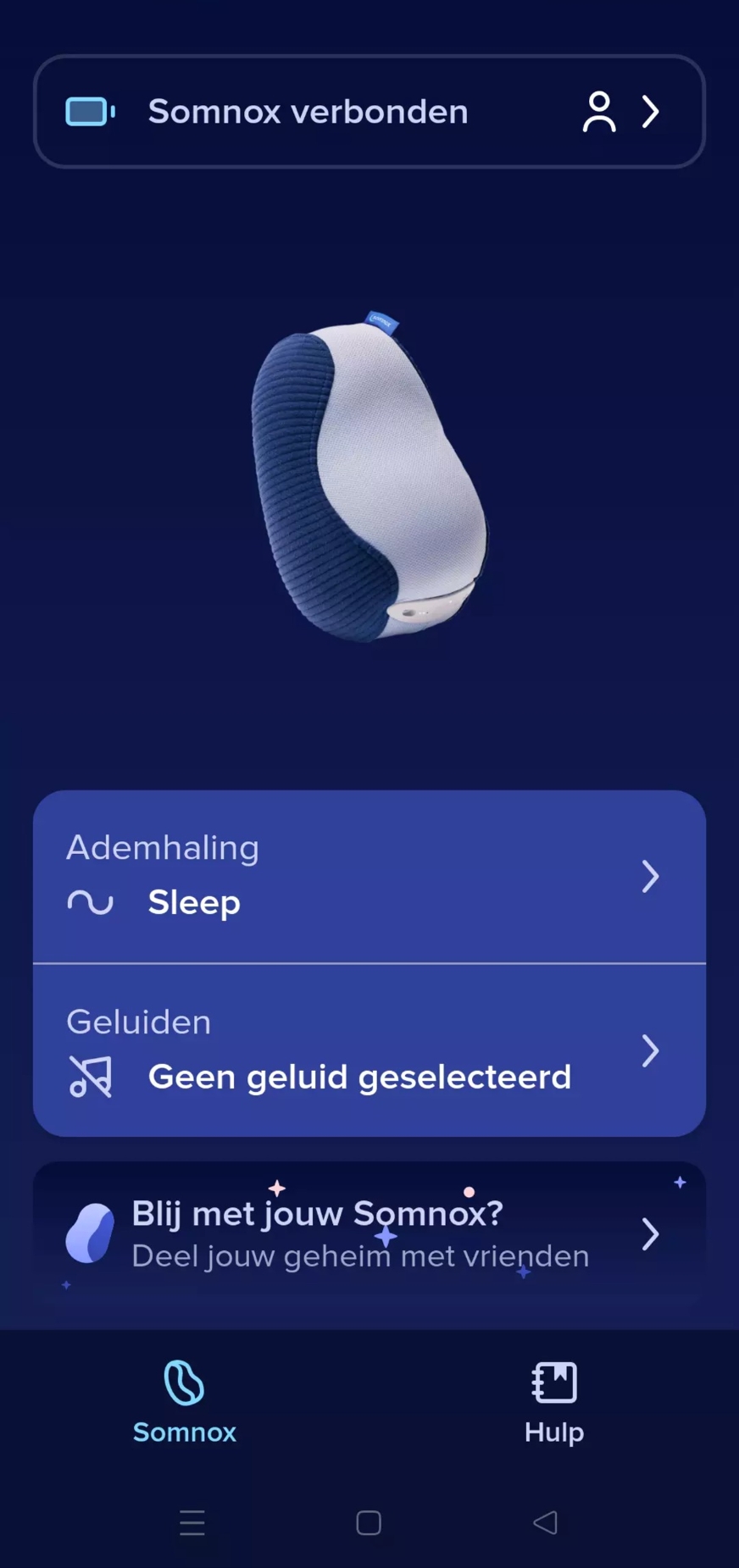Screen dimensions: 739x1568
Task: Select the breathing wave icon under Ademhaling
Action: coord(91,903)
